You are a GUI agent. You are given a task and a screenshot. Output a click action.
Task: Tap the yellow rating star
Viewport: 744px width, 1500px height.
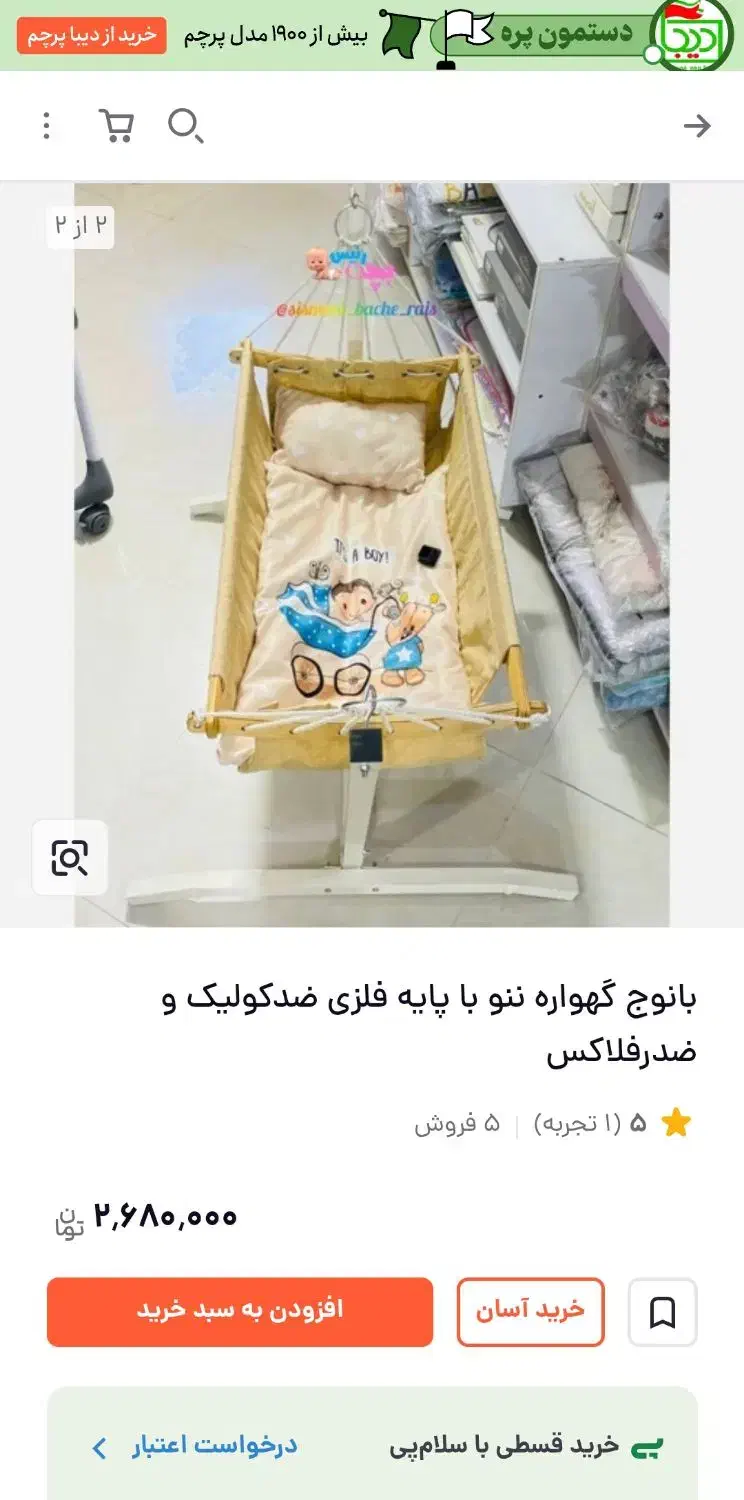677,1122
